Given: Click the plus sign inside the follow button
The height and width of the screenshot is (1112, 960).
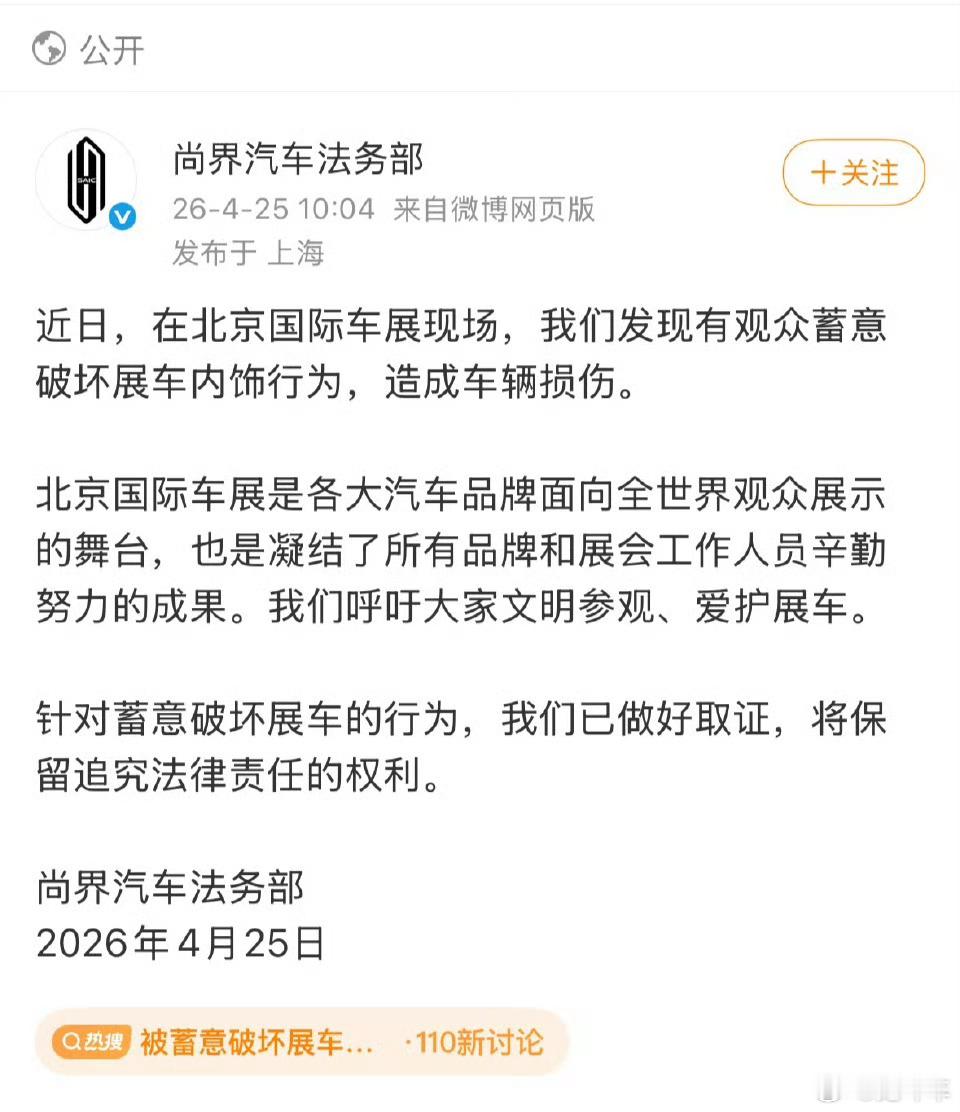Looking at the screenshot, I should pyautogui.click(x=824, y=172).
